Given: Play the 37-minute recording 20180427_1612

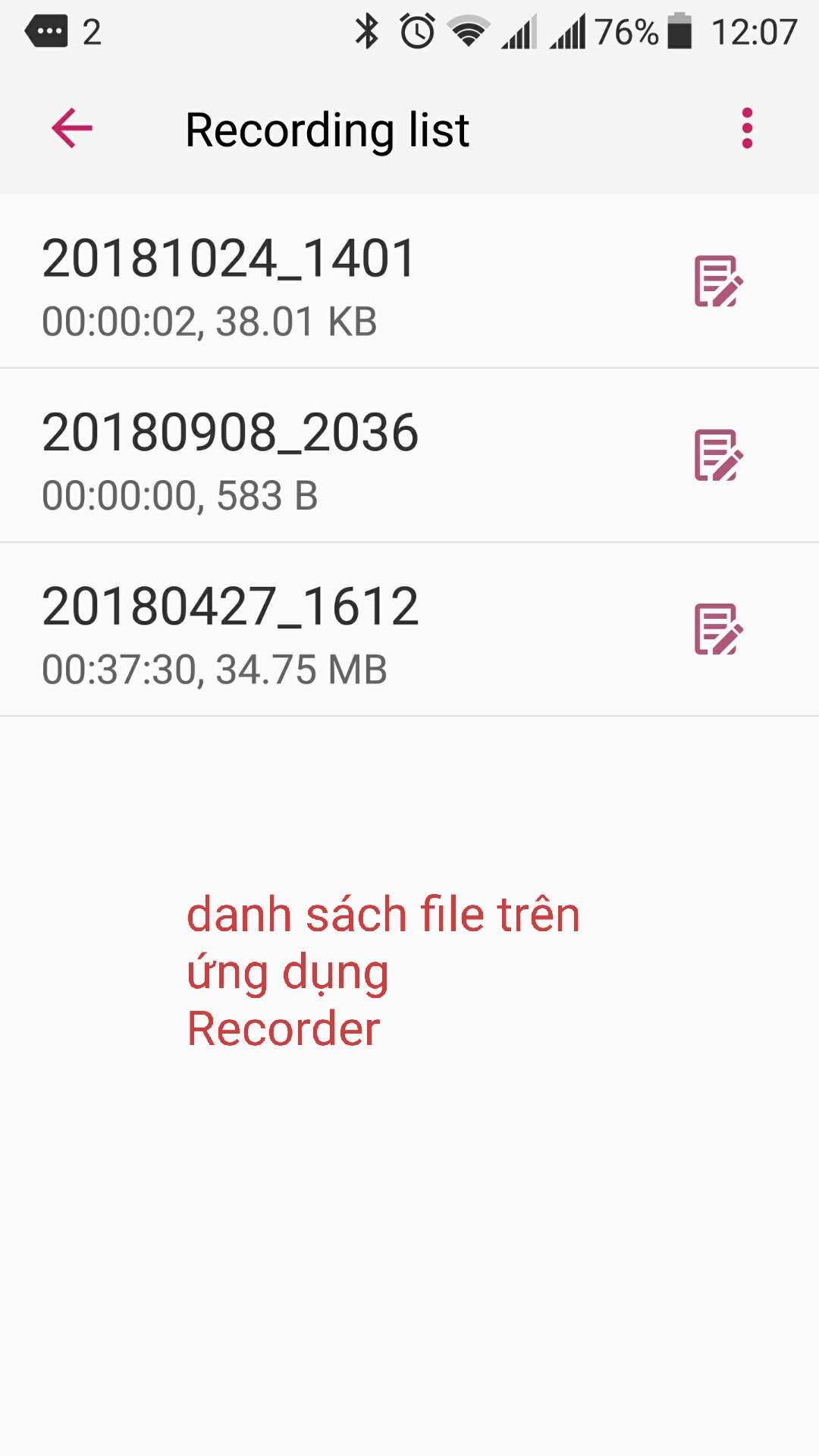Looking at the screenshot, I should pyautogui.click(x=409, y=629).
